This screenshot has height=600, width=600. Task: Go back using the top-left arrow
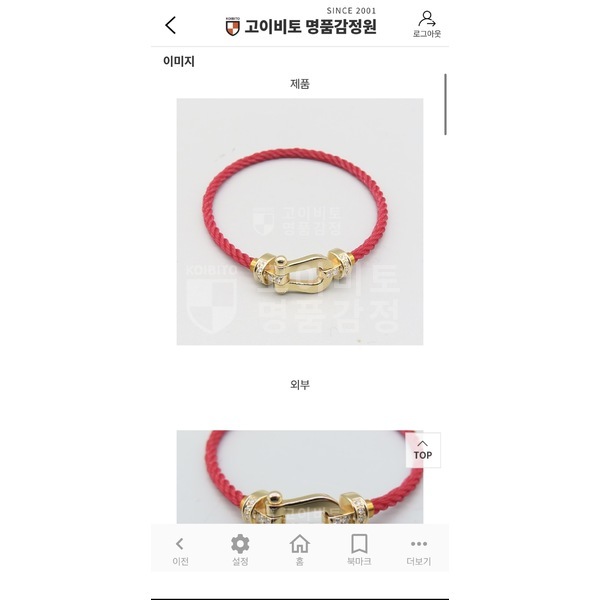(x=171, y=25)
